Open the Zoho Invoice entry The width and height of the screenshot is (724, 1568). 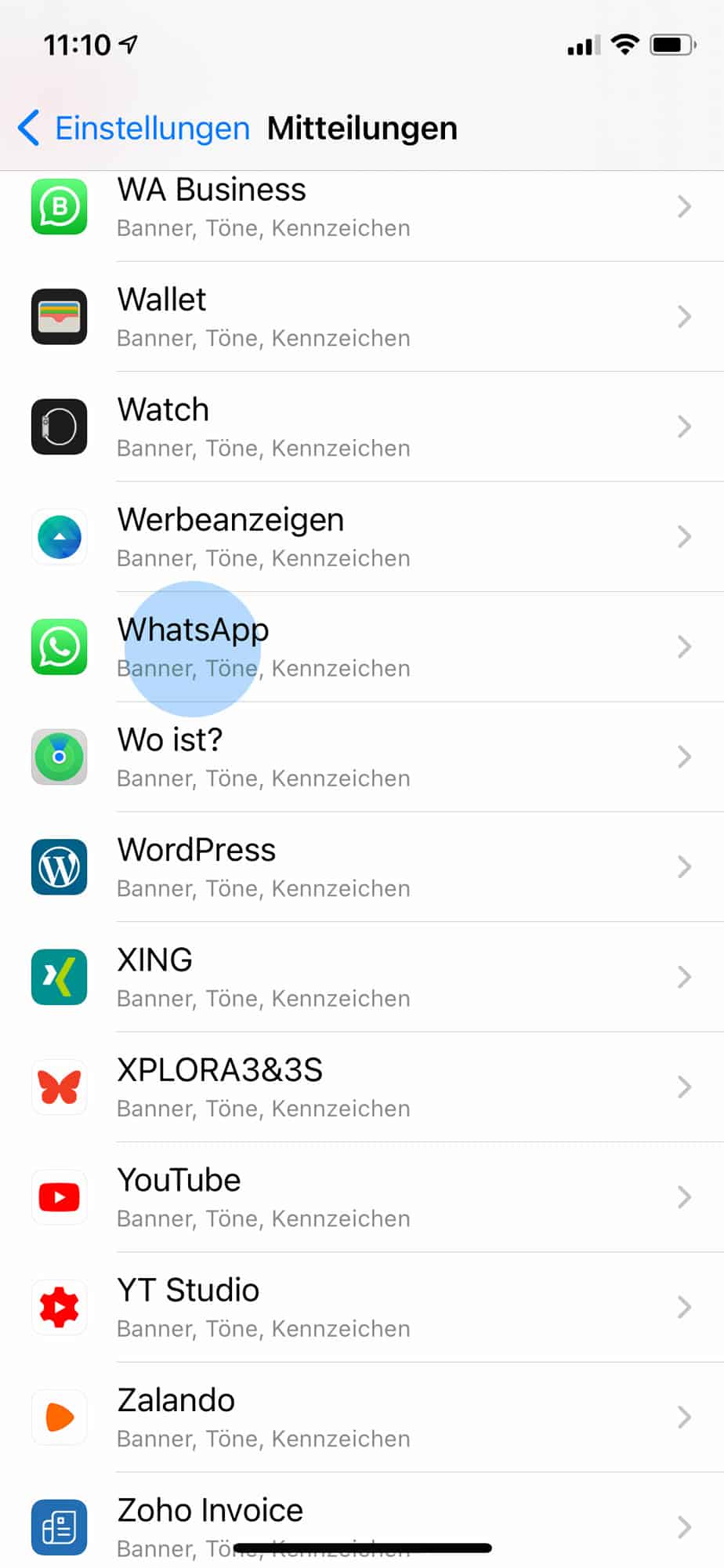click(362, 1520)
